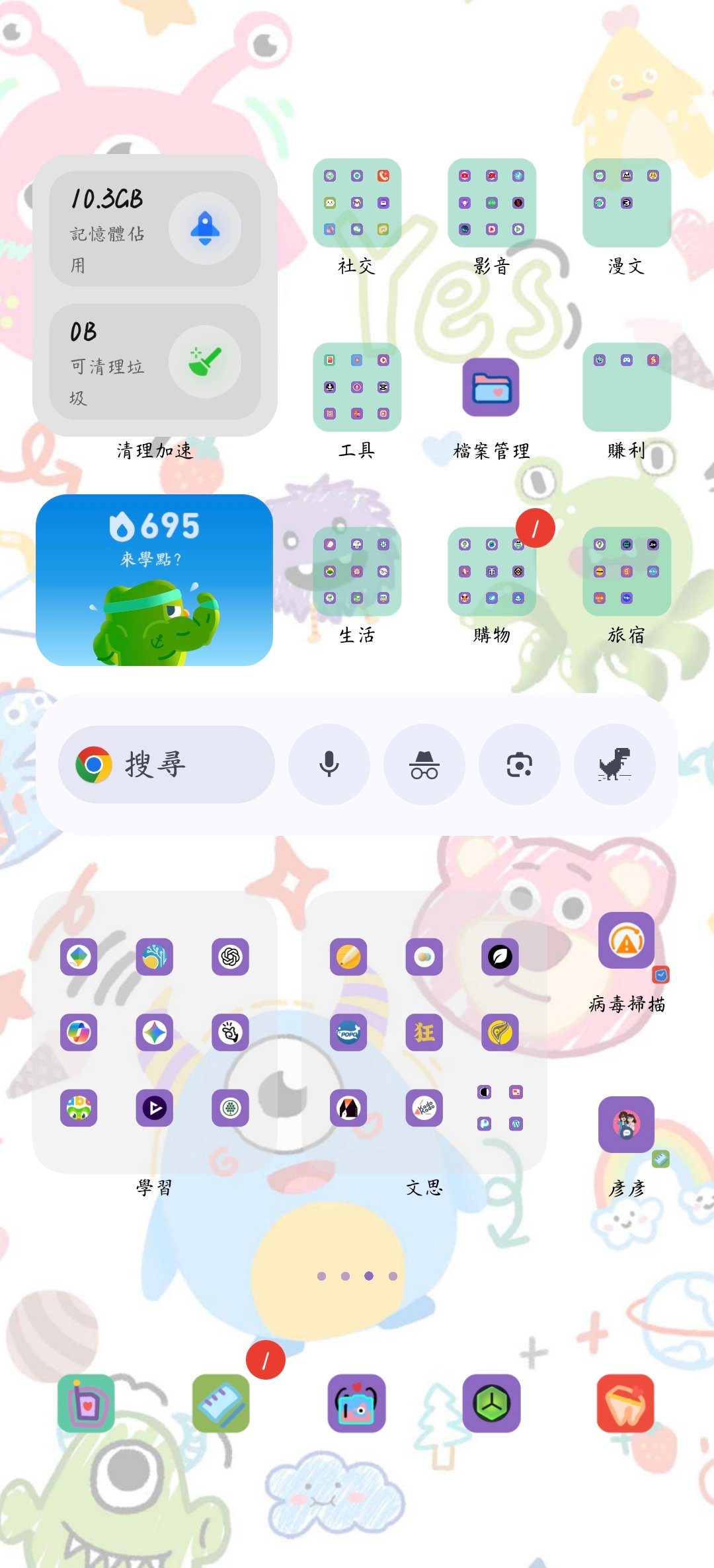714x1568 pixels.
Task: Start Chrome voice search with the microphone
Action: [x=329, y=765]
